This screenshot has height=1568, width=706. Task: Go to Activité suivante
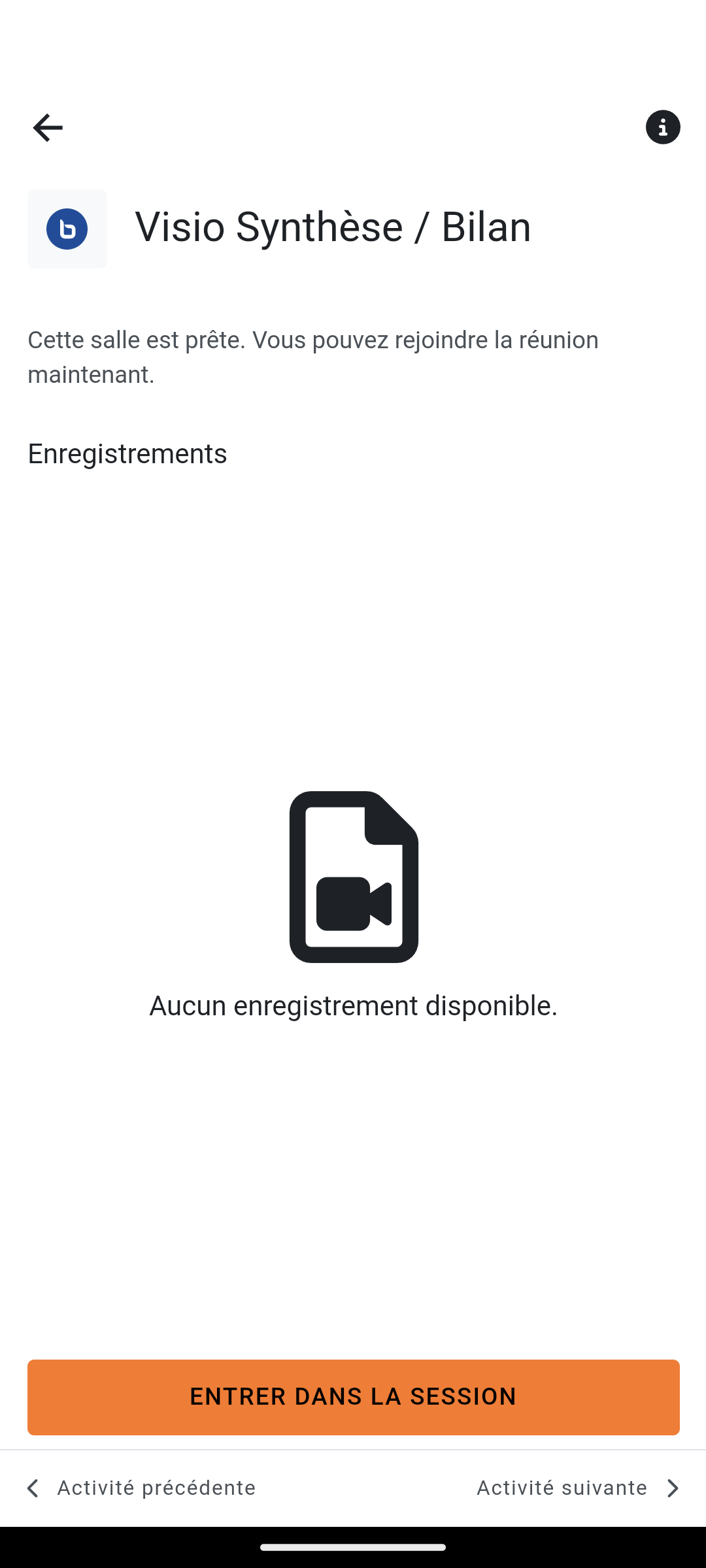pyautogui.click(x=579, y=1488)
